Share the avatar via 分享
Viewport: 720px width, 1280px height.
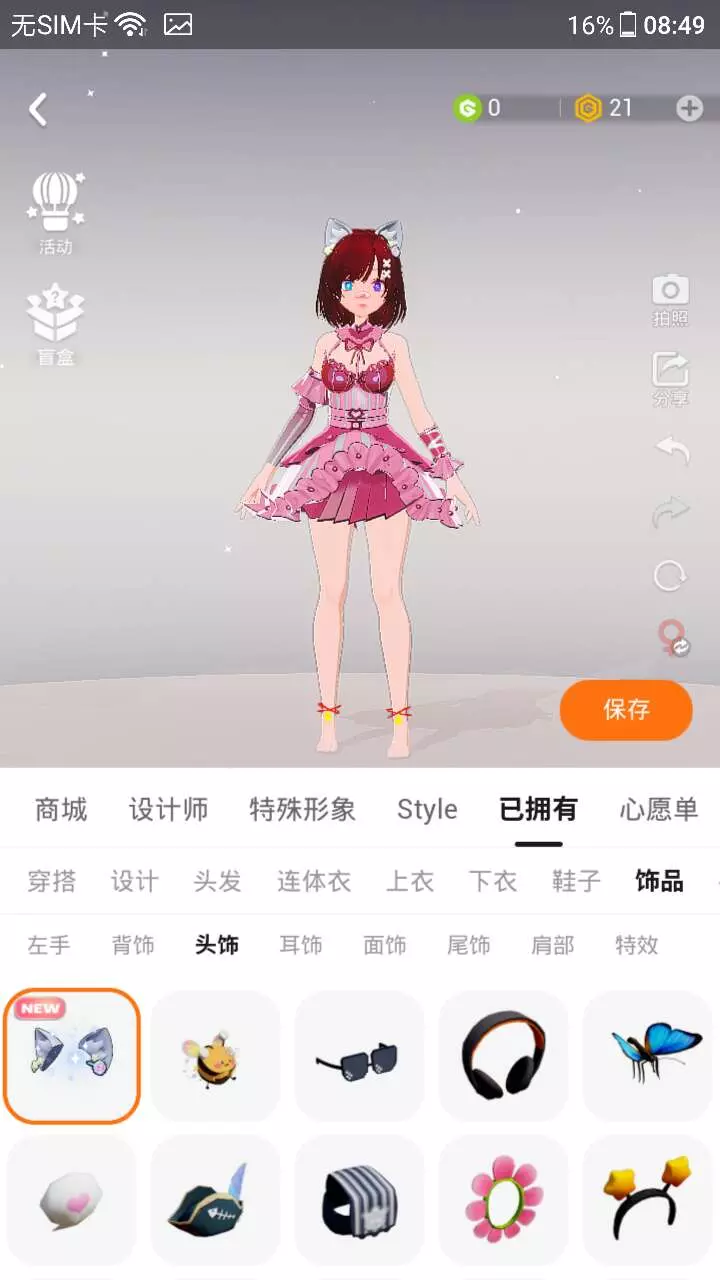coord(670,379)
